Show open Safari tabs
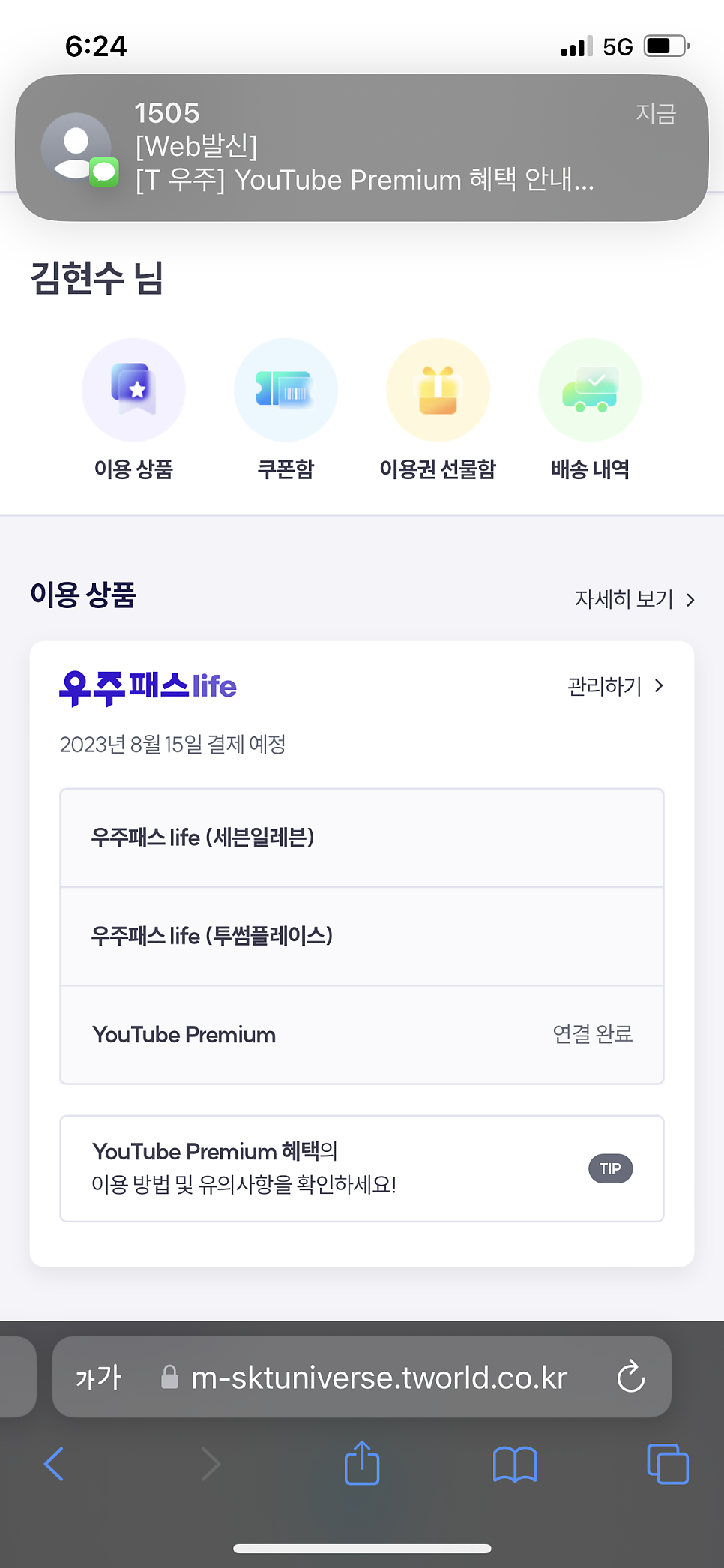 (667, 1463)
